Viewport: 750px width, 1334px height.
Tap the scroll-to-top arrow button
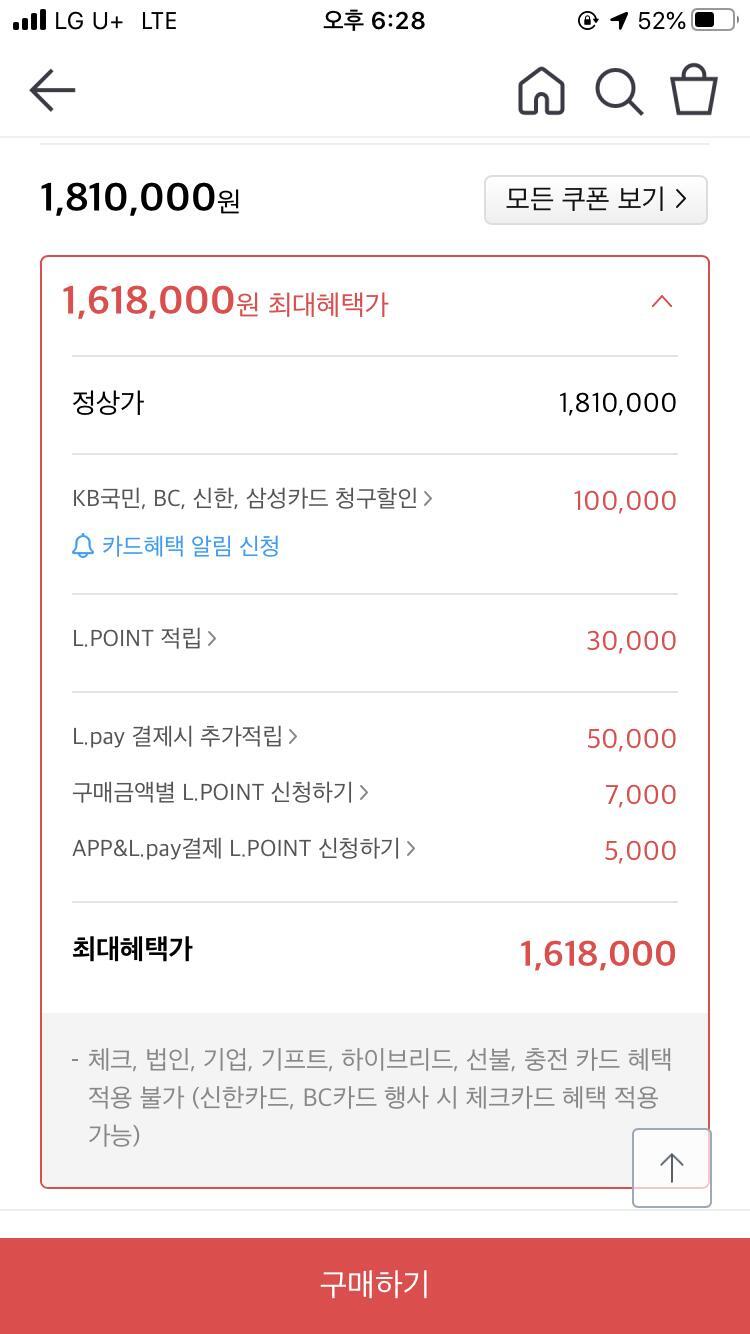coord(672,1168)
